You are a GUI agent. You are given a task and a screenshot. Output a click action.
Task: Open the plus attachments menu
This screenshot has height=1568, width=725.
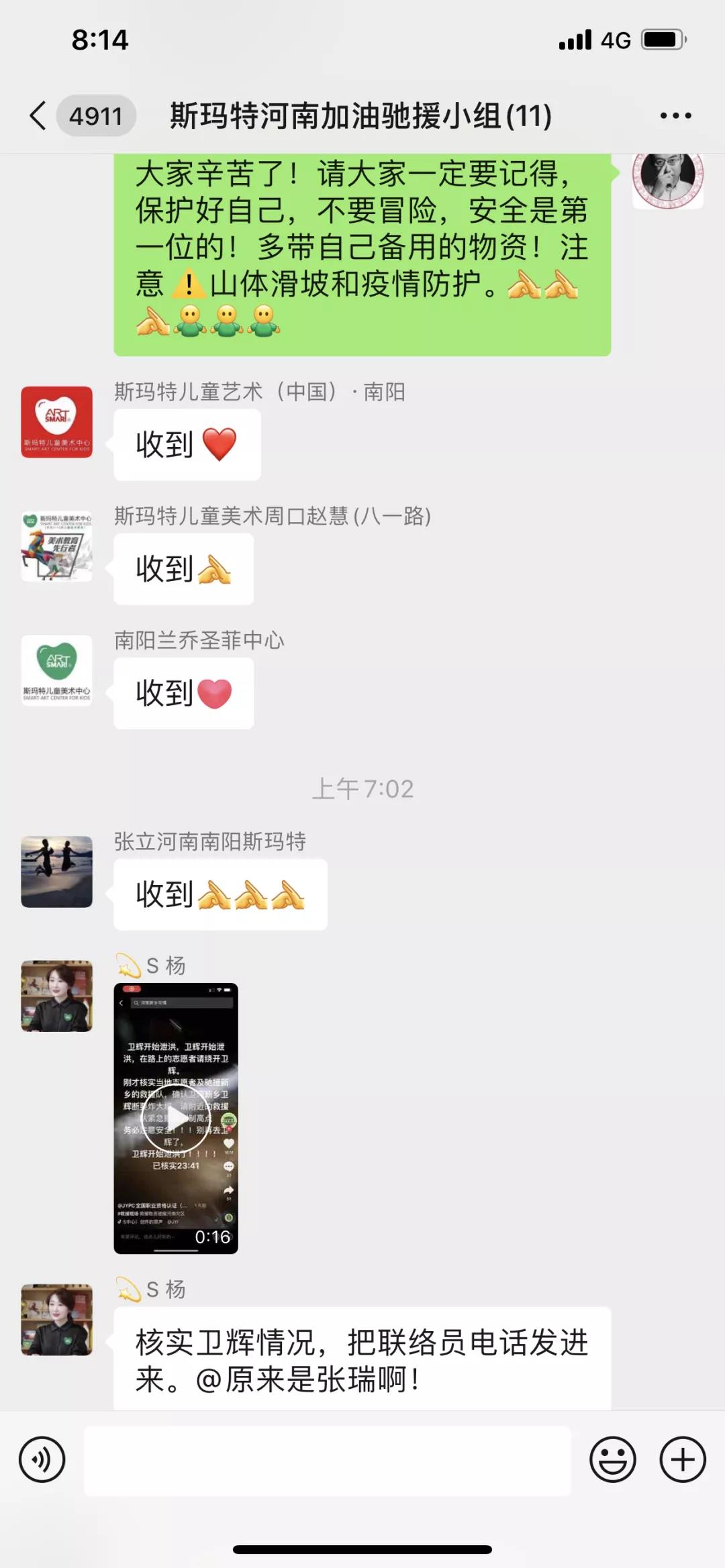pyautogui.click(x=683, y=1459)
